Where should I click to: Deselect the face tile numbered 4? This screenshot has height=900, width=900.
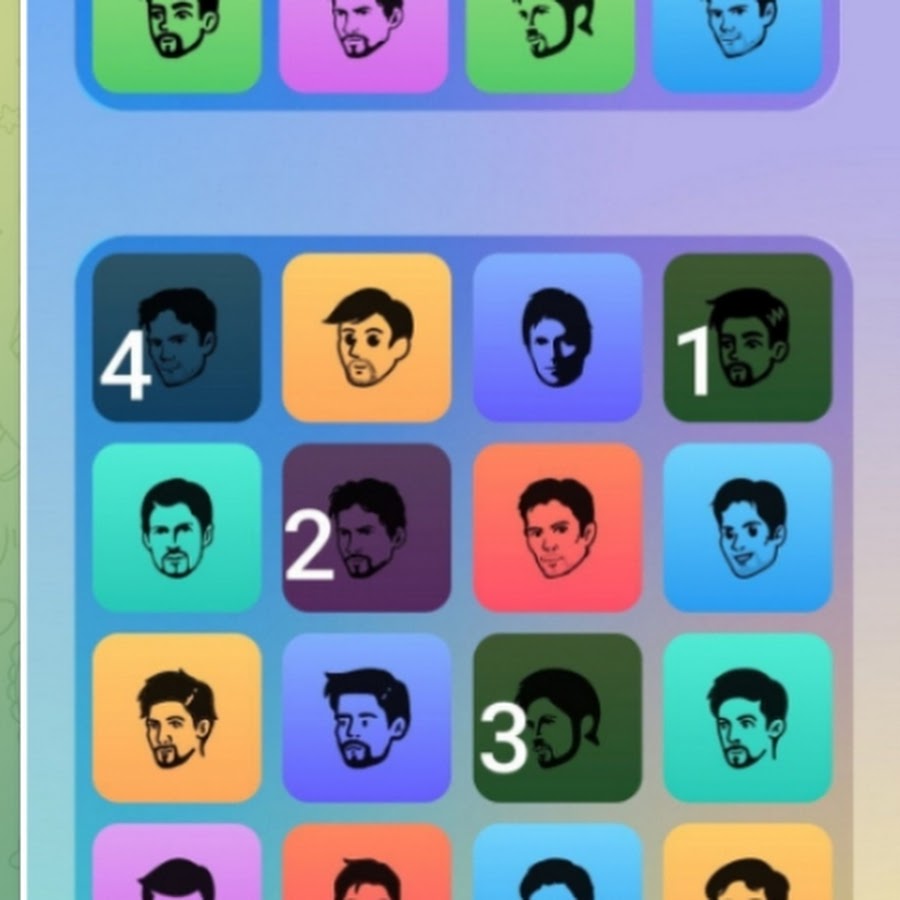pos(177,337)
